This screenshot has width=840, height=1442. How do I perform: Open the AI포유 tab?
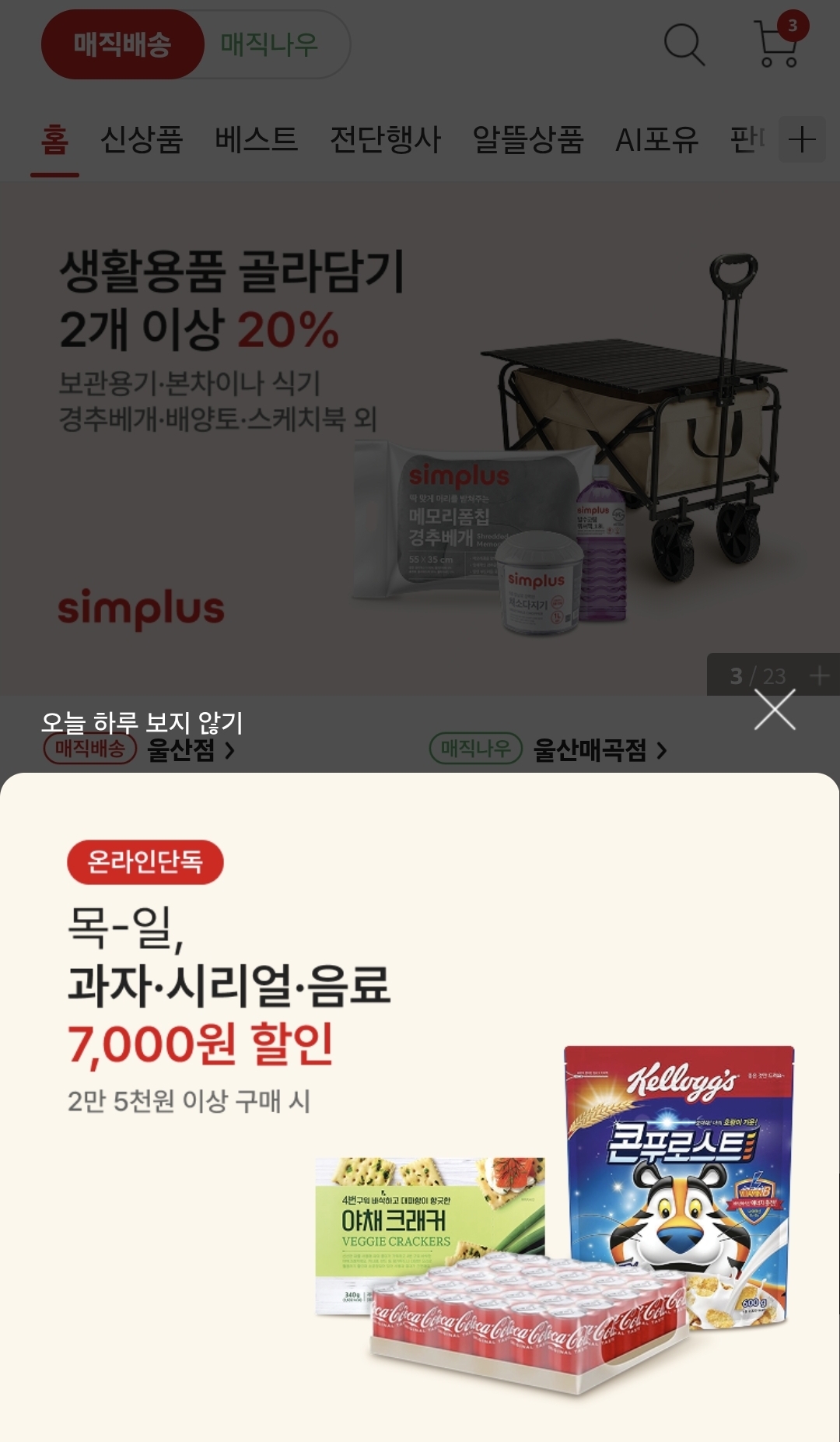(657, 140)
